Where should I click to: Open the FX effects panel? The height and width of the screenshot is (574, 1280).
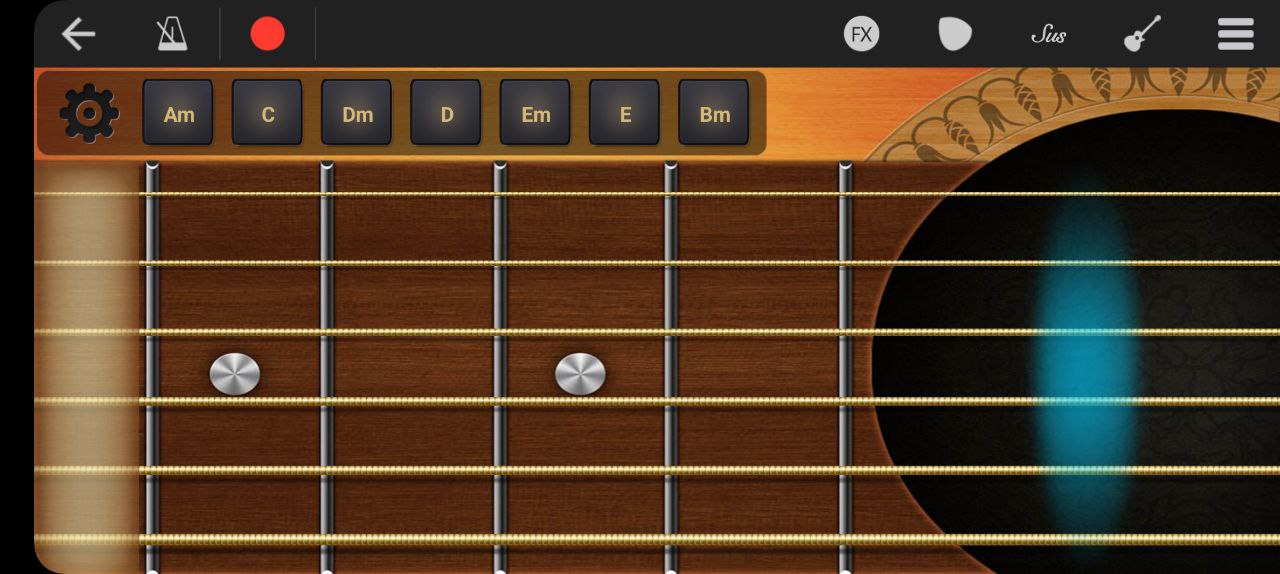[861, 35]
